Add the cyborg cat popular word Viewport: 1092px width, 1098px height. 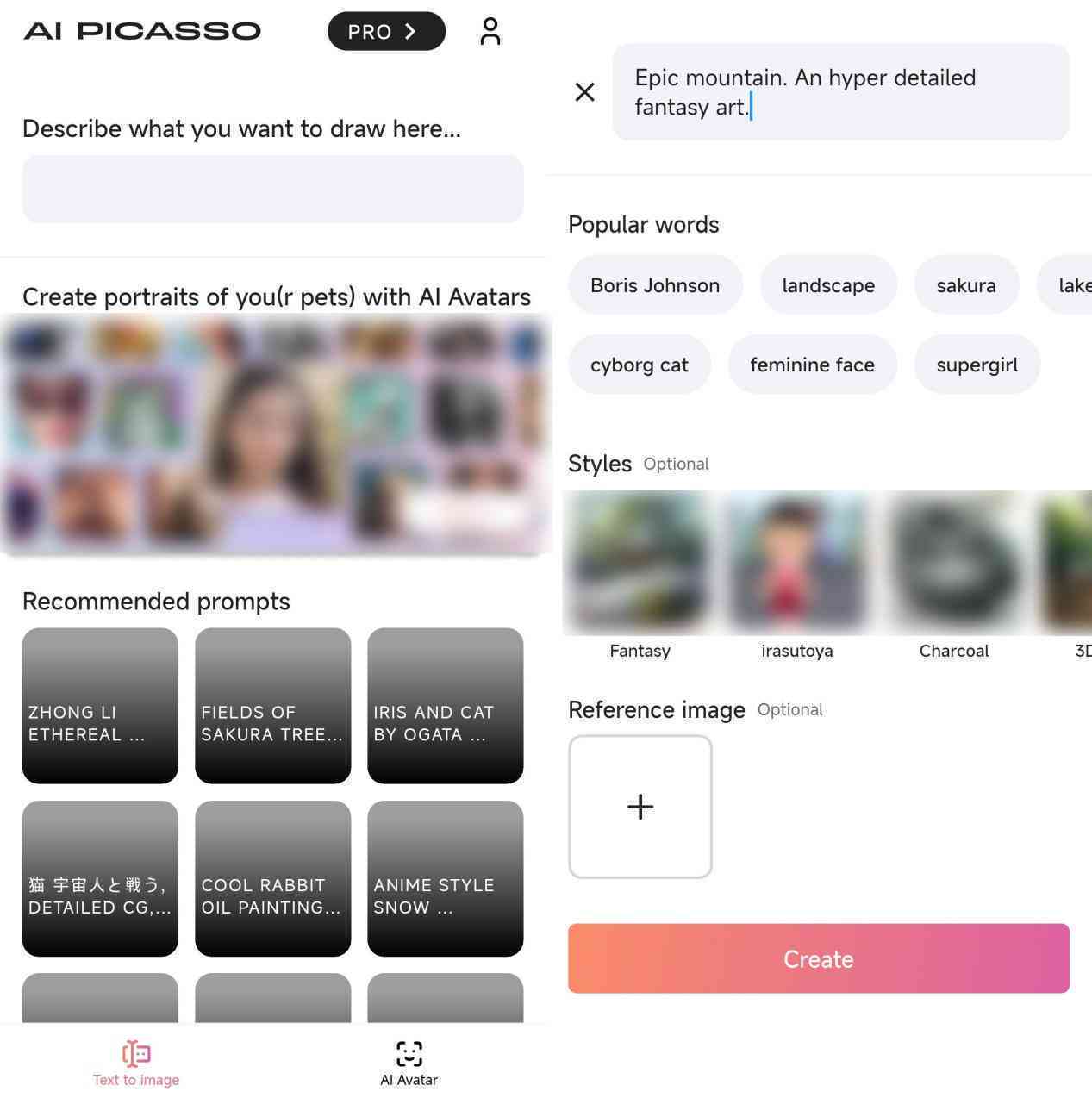click(x=639, y=365)
